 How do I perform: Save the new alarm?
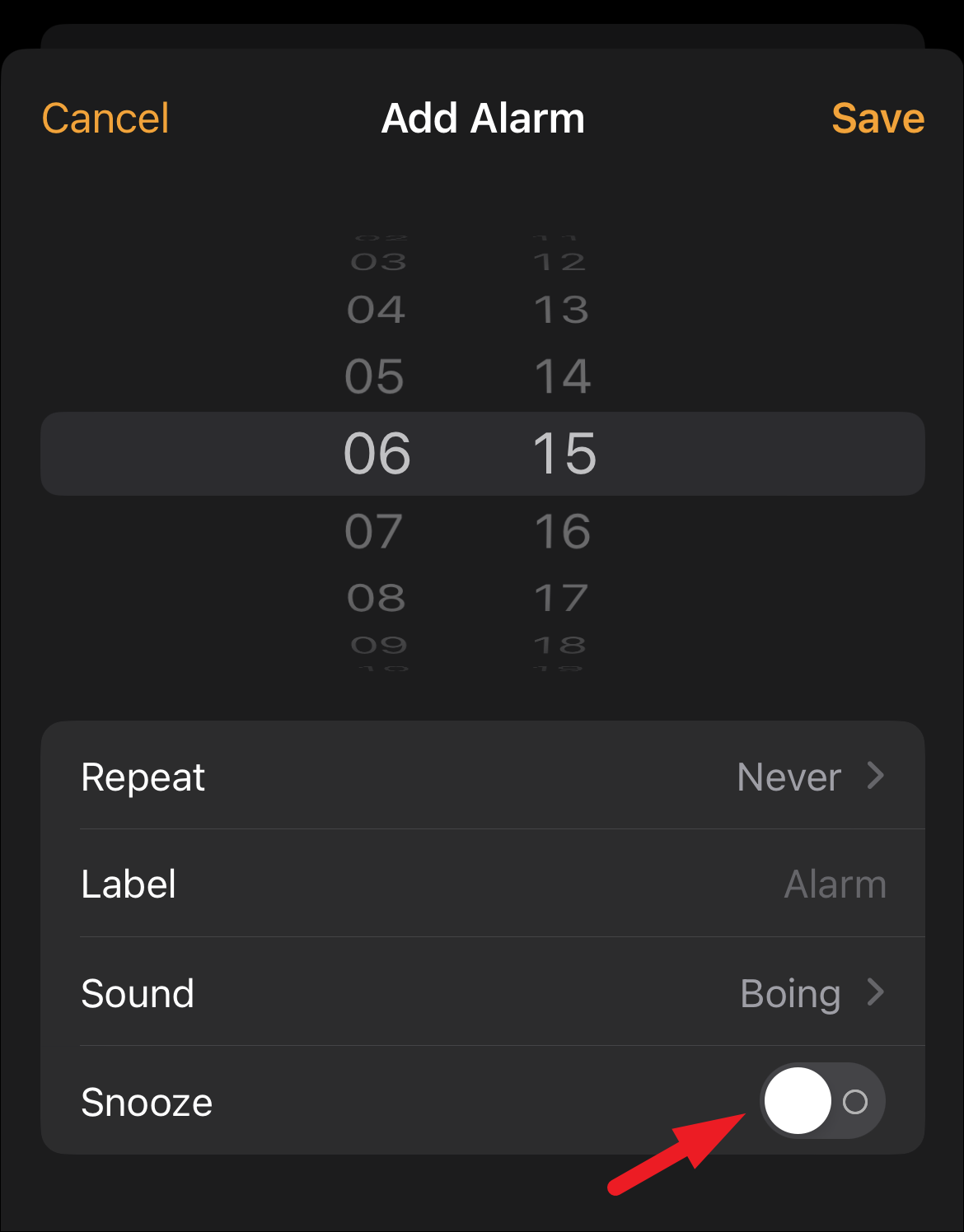pyautogui.click(x=877, y=119)
